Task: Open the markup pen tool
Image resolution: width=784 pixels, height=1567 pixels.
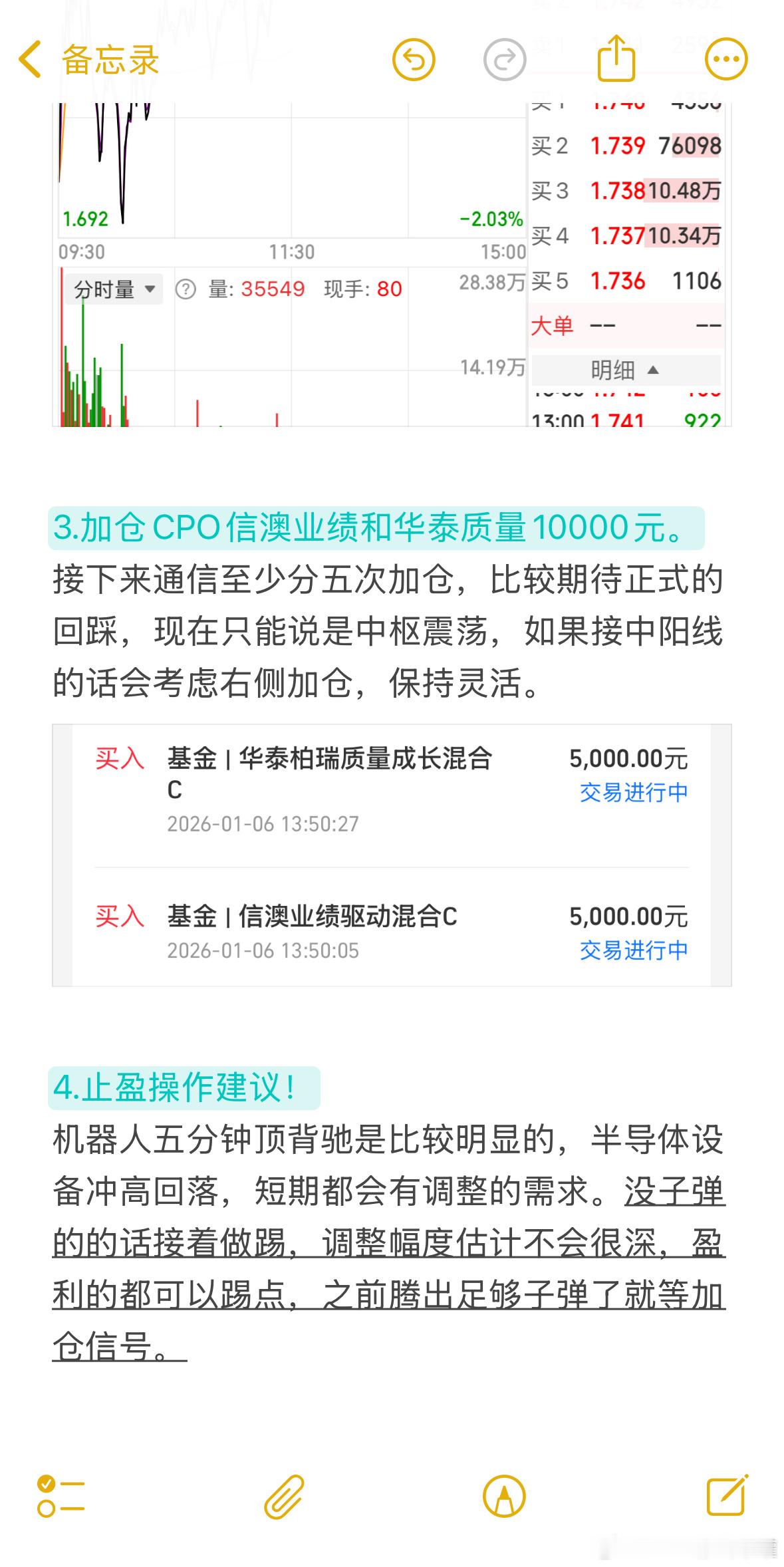Action: pyautogui.click(x=504, y=1496)
